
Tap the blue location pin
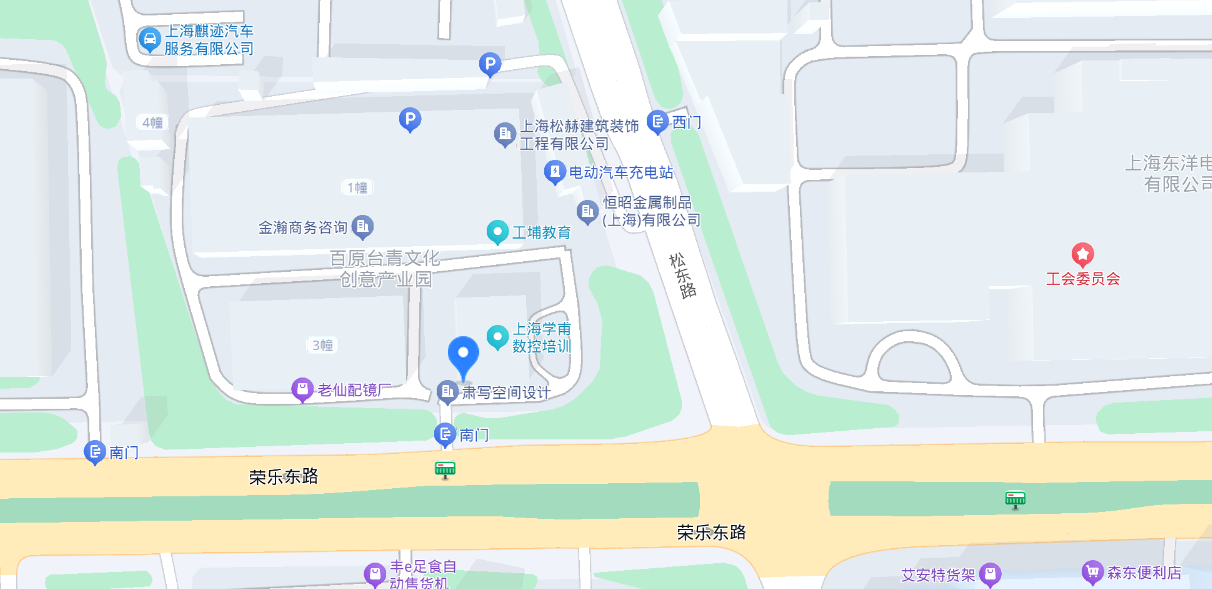pos(462,357)
